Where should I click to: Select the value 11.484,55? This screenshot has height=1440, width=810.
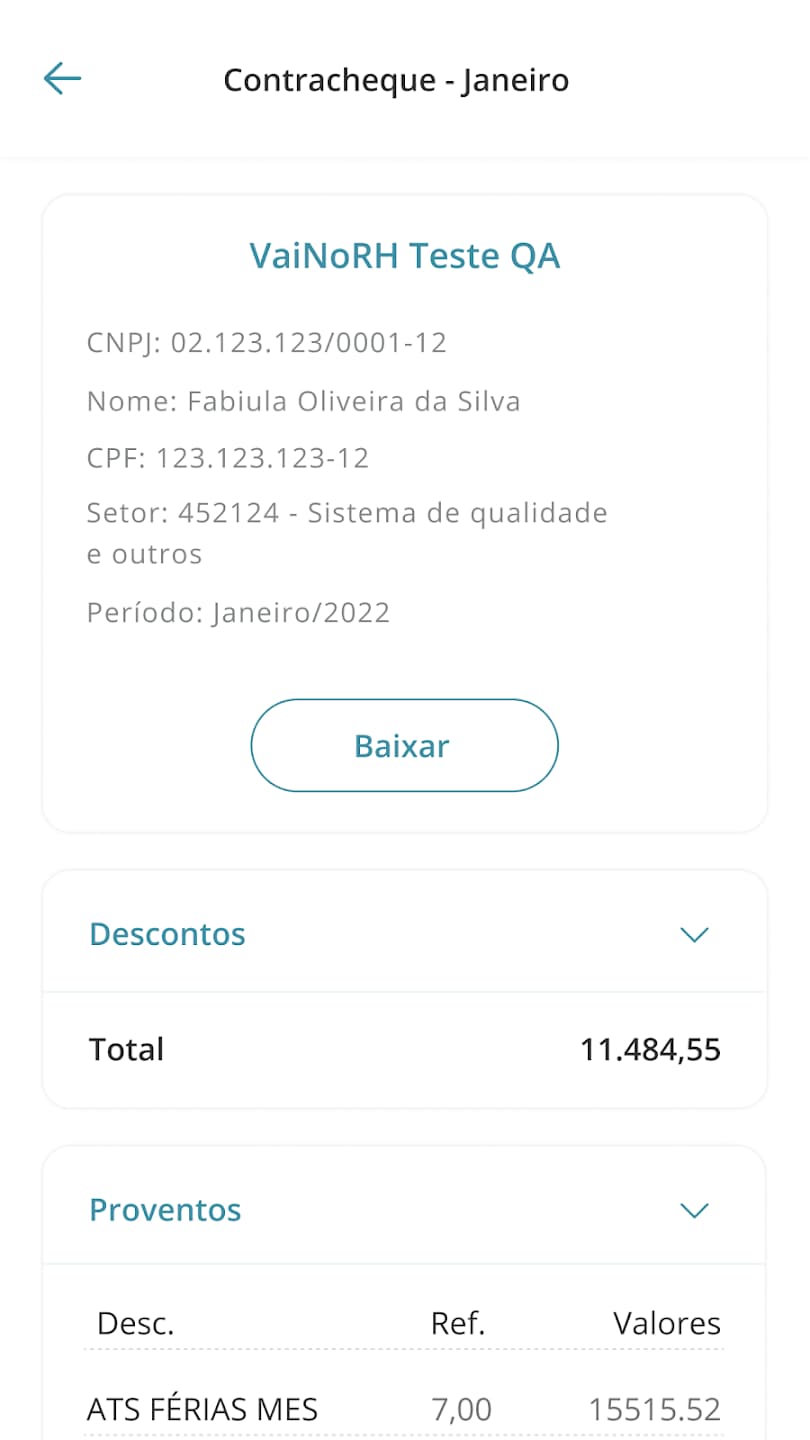tap(650, 1049)
